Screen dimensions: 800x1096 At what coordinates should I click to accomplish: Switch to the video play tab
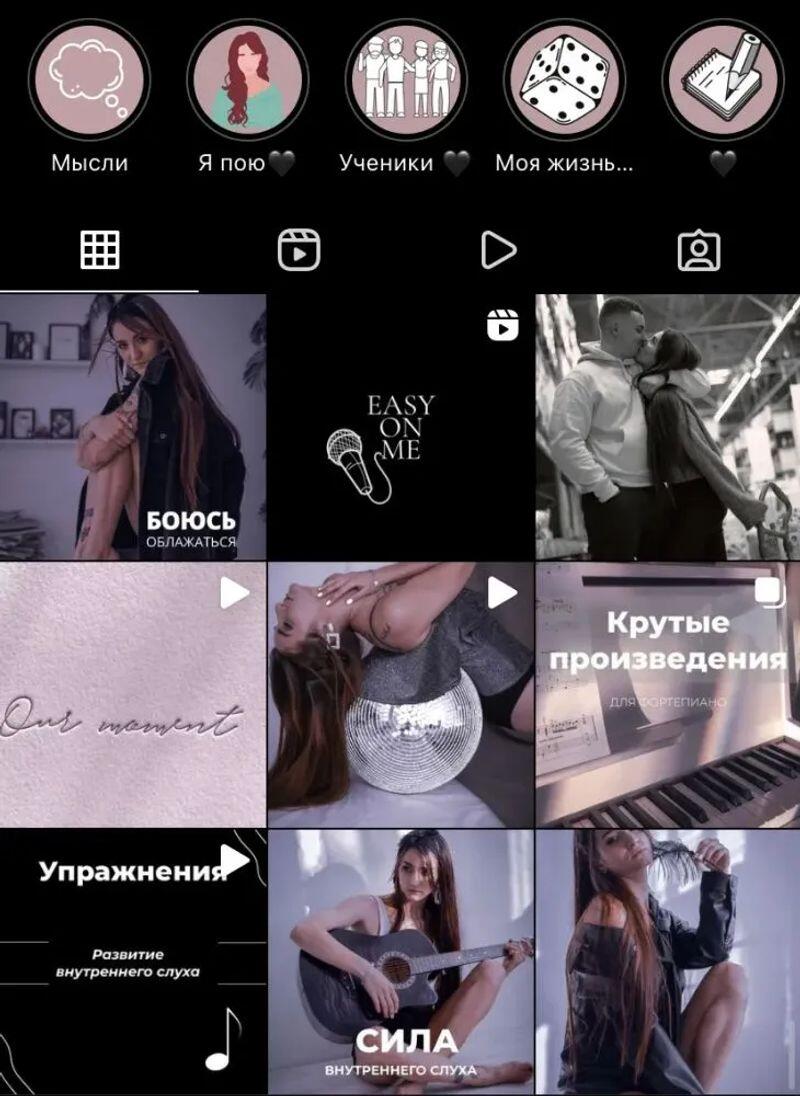(x=499, y=250)
